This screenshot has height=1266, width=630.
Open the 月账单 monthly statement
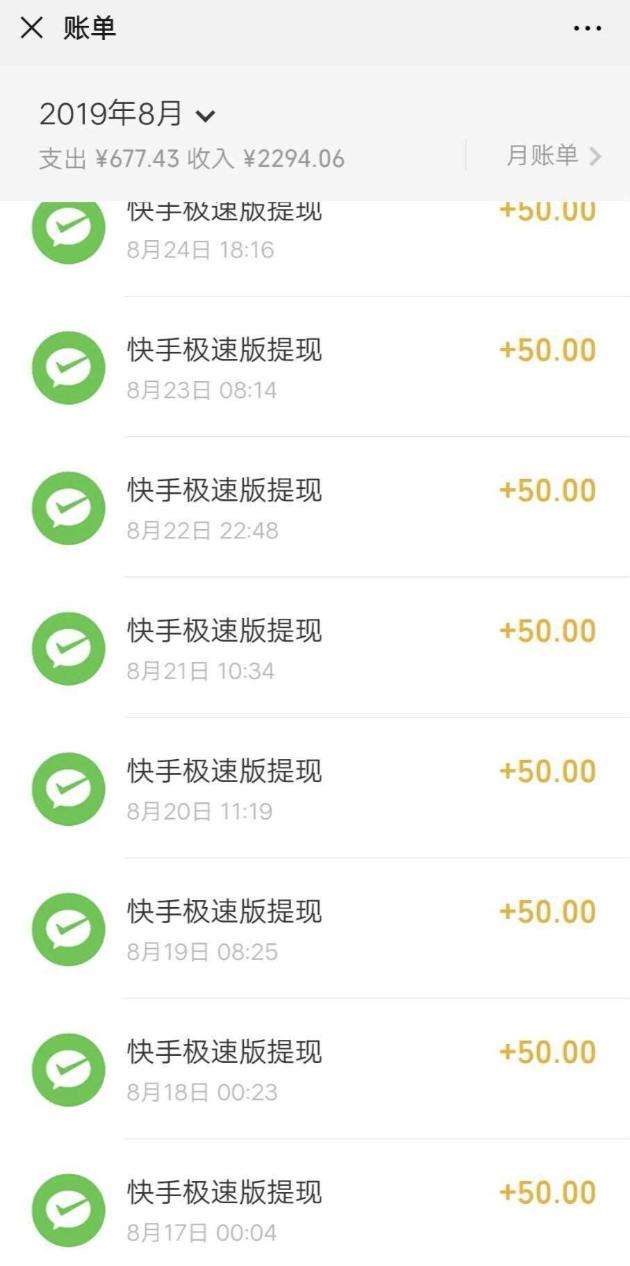point(553,155)
